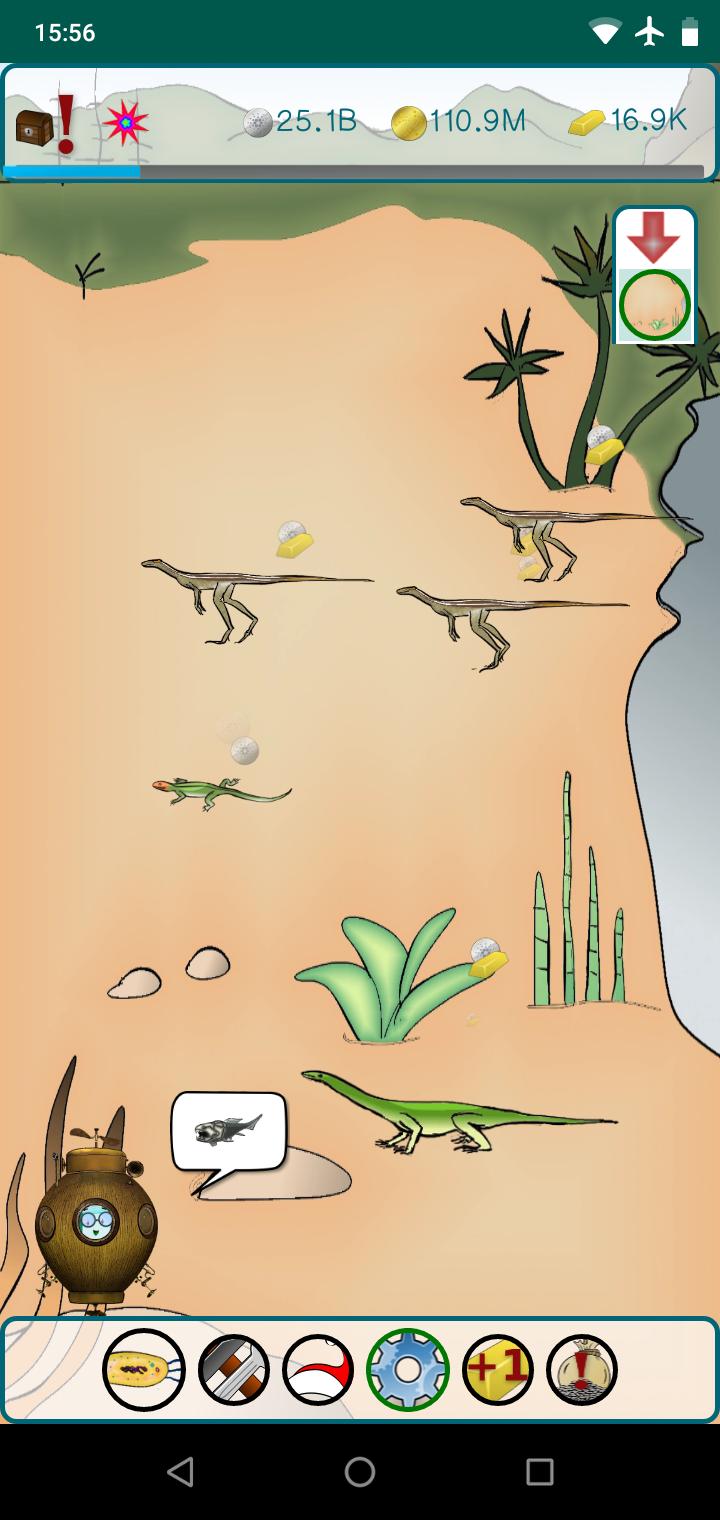Open the treasure chest with alert
The height and width of the screenshot is (1520, 720).
pyautogui.click(x=46, y=125)
